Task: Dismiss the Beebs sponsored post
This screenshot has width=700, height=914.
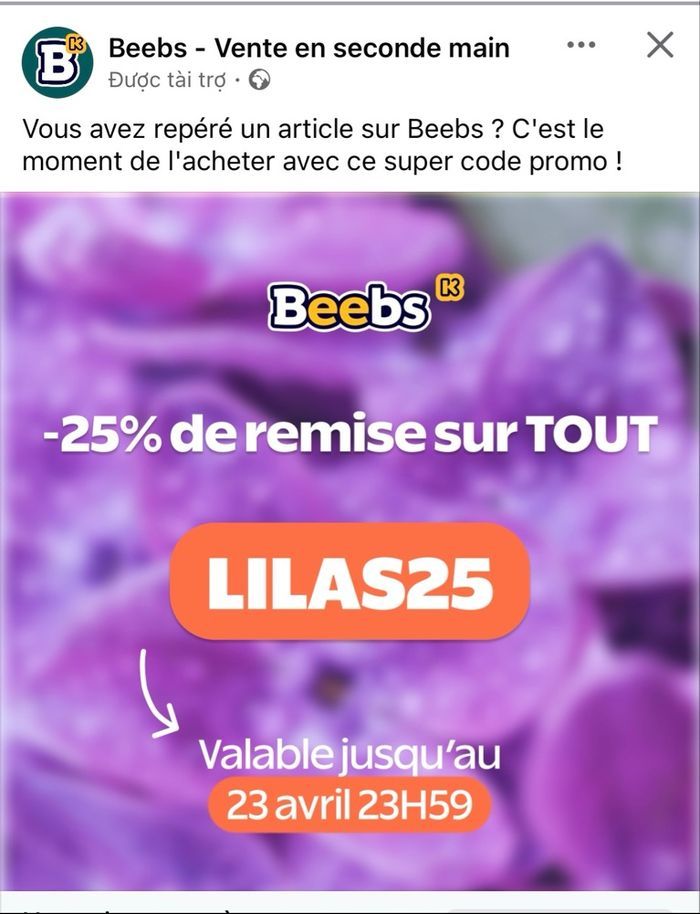Action: pos(660,45)
